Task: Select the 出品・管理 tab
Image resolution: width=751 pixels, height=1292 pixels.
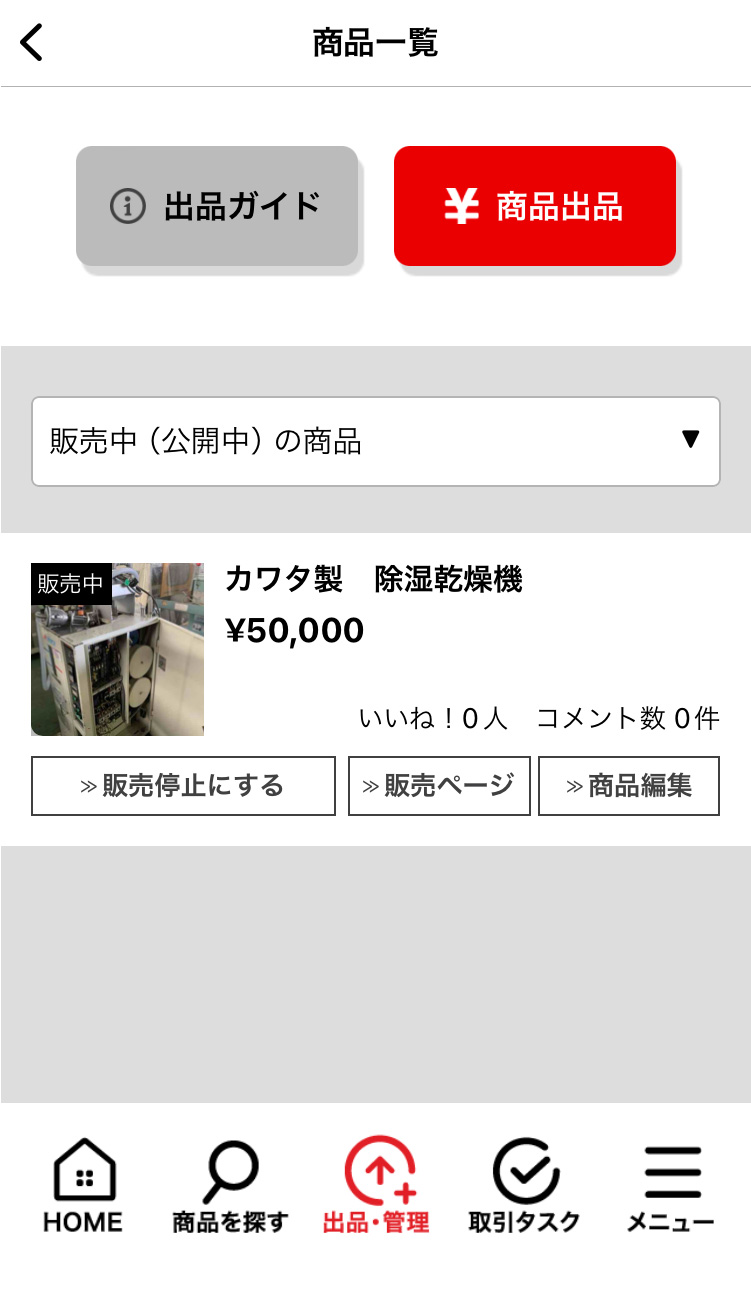Action: [376, 1185]
